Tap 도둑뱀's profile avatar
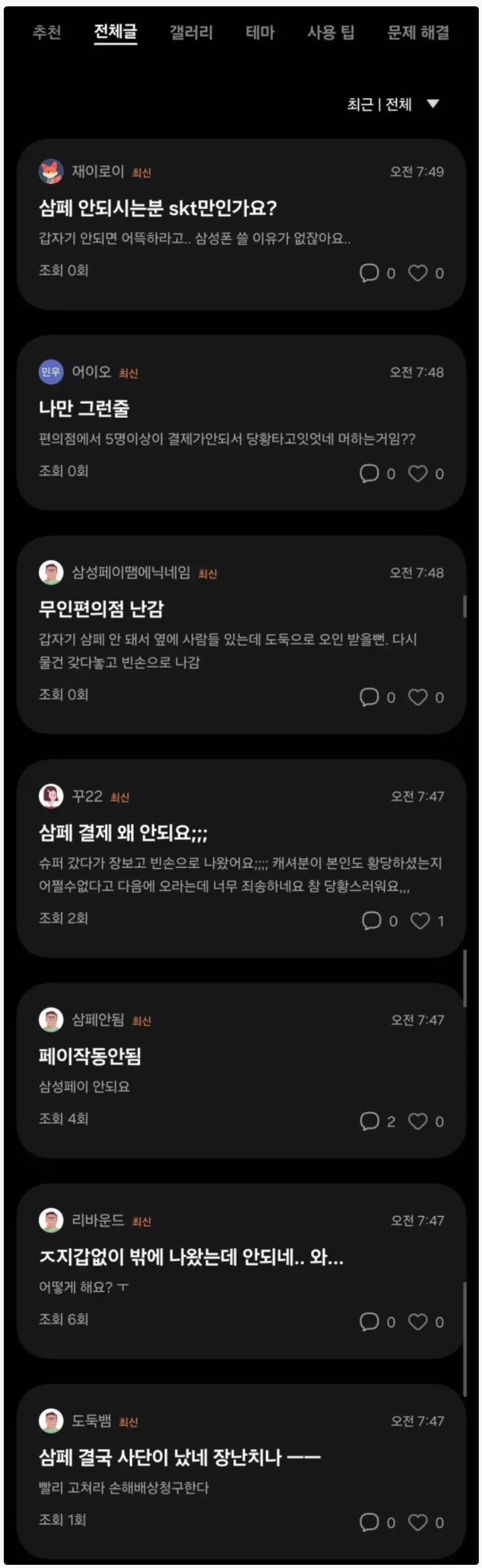 tap(51, 1421)
